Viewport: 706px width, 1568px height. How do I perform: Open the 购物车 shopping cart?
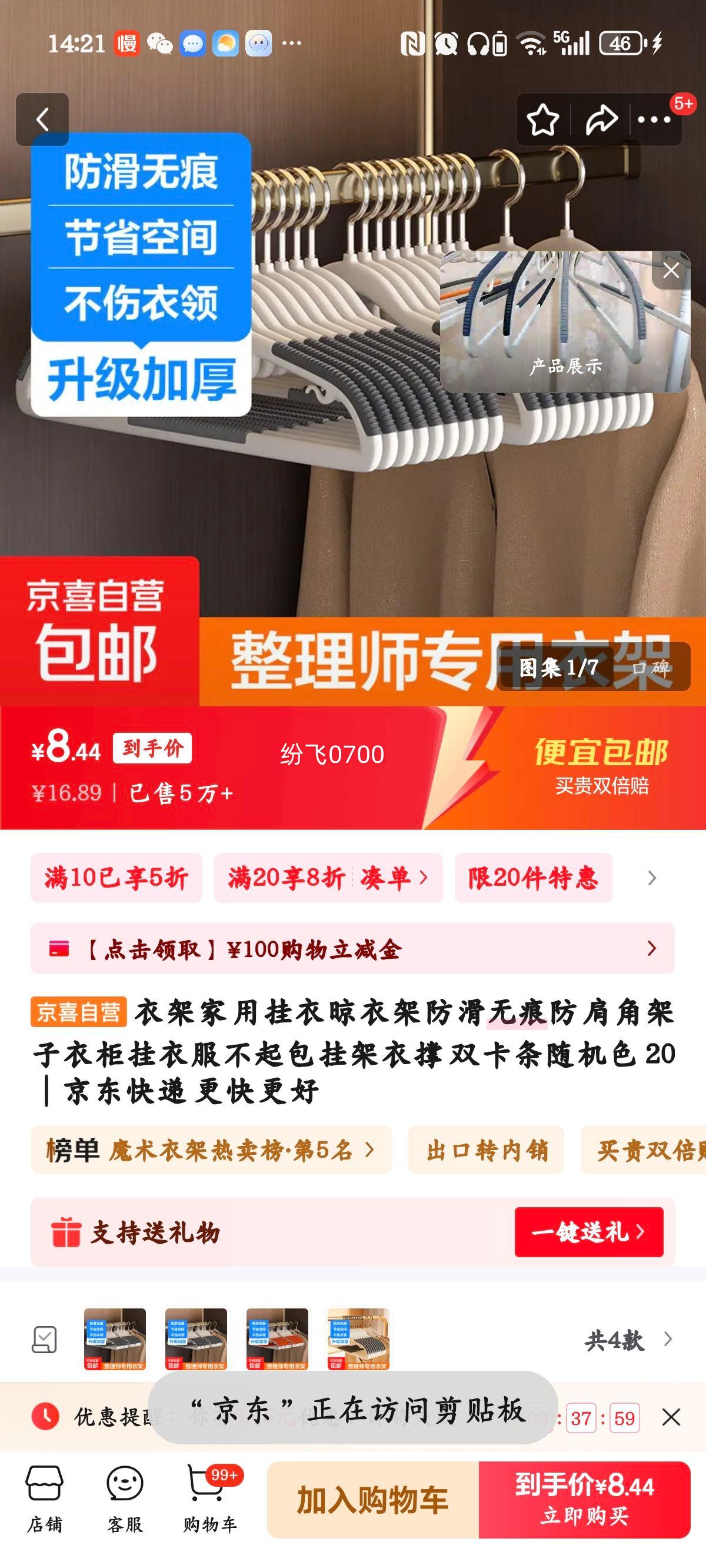(x=210, y=1499)
